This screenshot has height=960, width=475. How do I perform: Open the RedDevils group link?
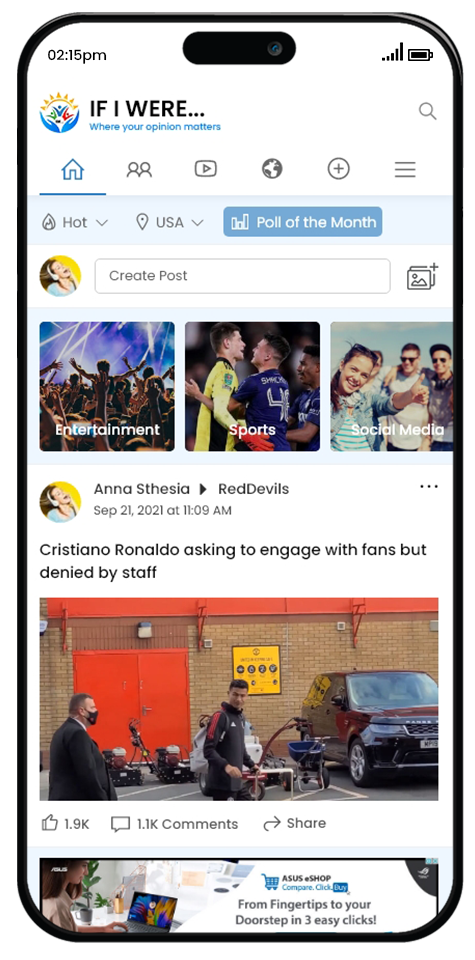click(x=253, y=489)
